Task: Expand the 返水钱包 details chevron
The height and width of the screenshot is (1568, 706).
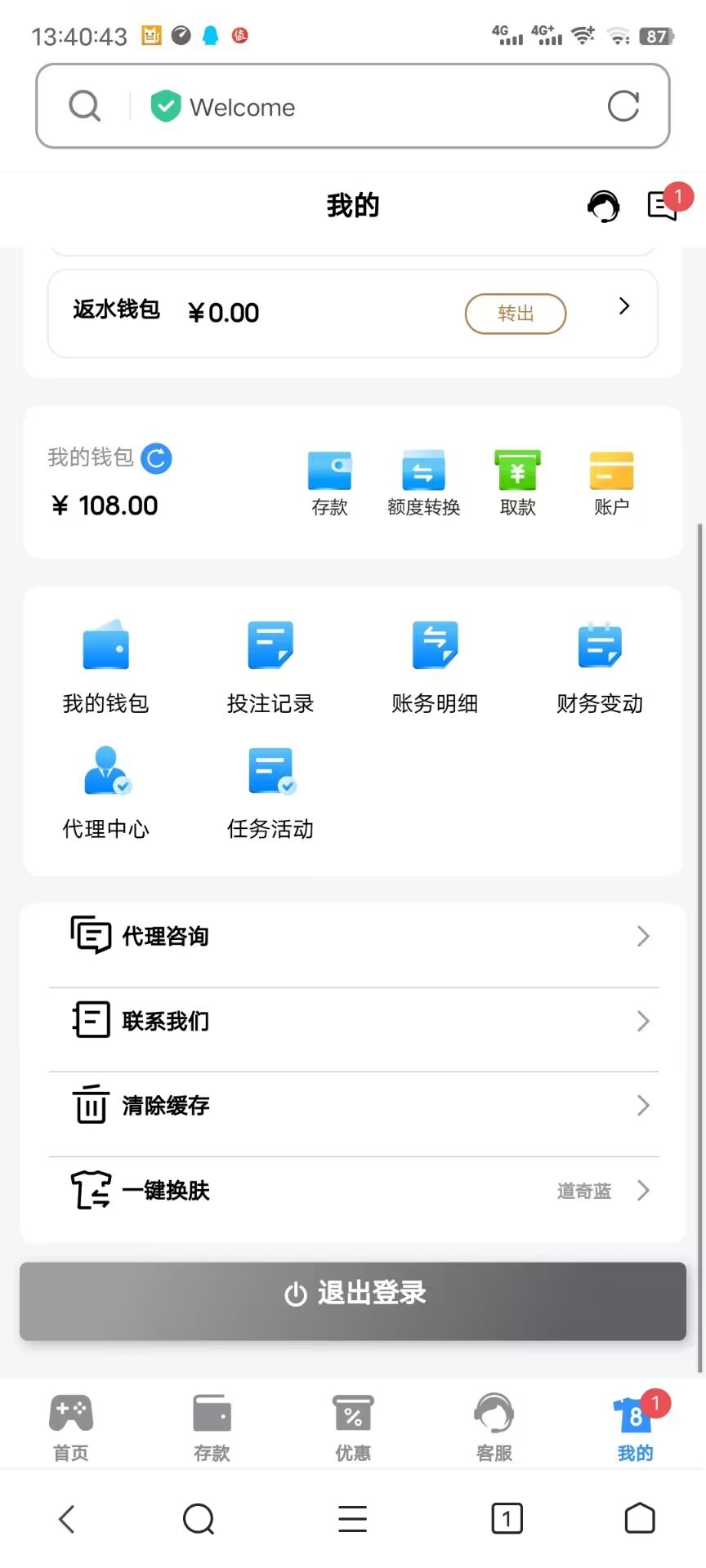Action: pos(623,305)
